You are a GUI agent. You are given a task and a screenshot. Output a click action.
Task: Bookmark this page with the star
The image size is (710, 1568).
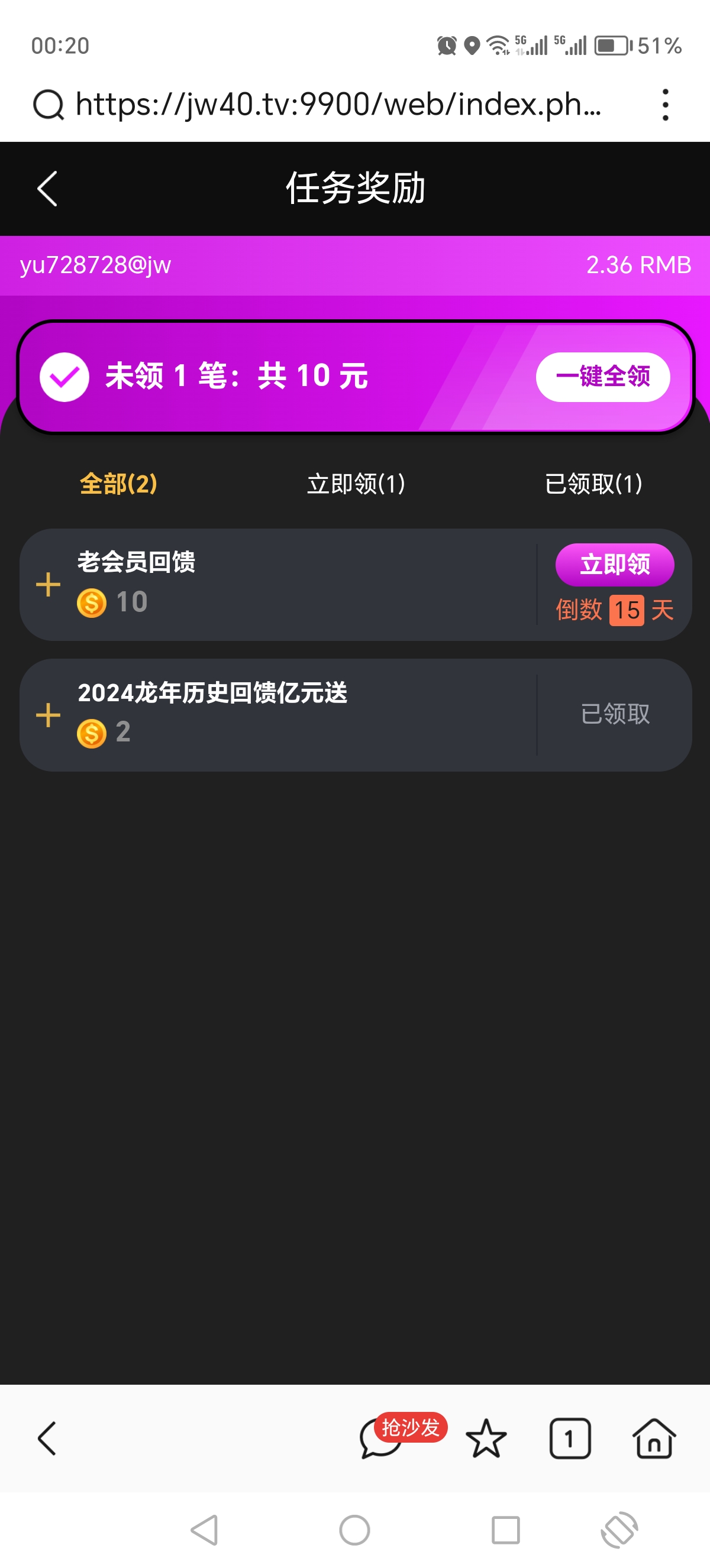[486, 1439]
